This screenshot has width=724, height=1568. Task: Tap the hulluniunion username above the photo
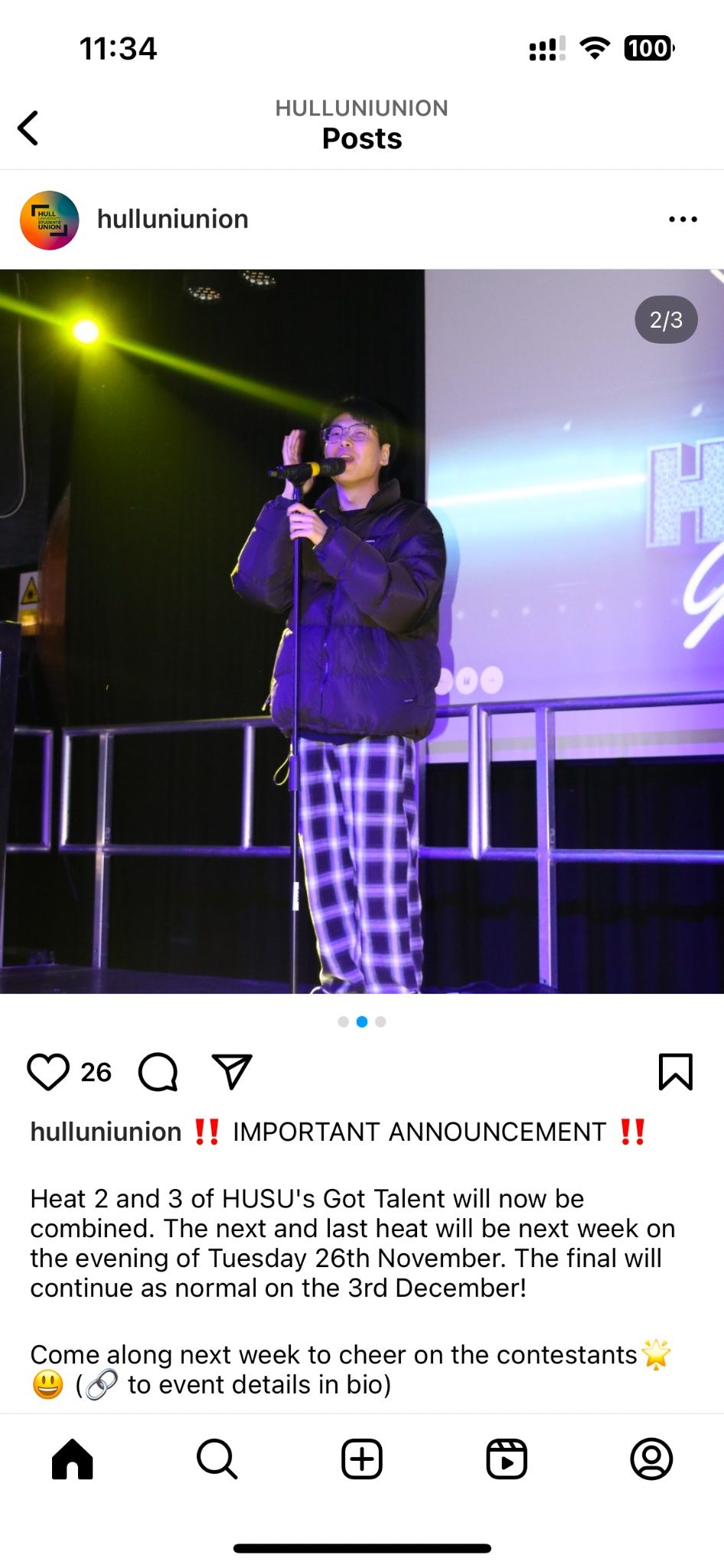[173, 219]
